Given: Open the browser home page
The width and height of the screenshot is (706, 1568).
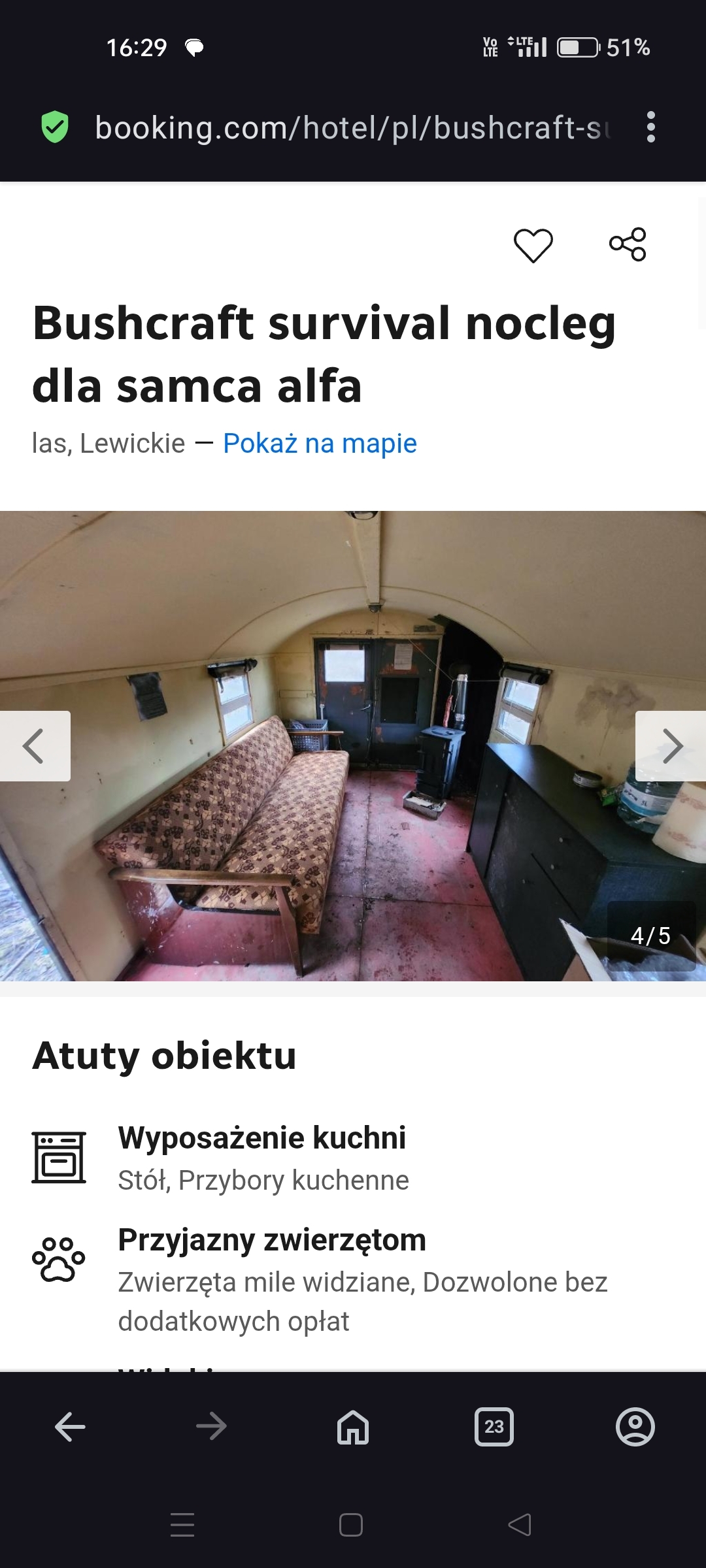Looking at the screenshot, I should point(353,1427).
